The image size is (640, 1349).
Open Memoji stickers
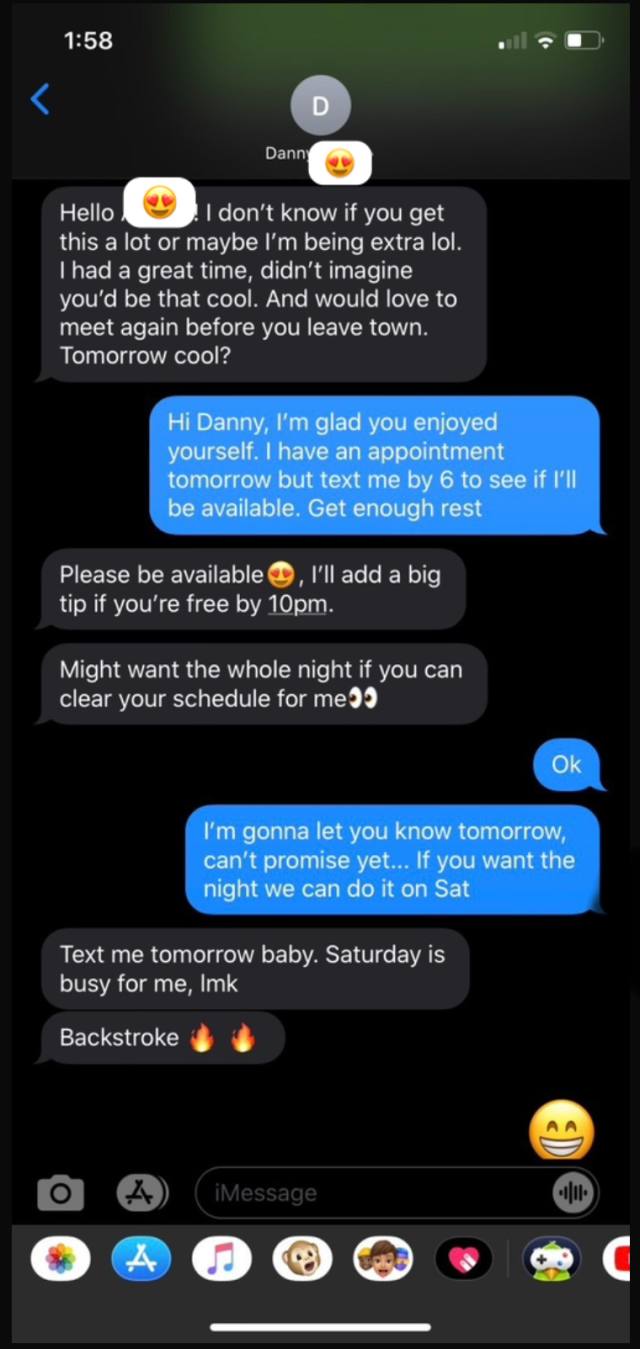pos(383,1259)
